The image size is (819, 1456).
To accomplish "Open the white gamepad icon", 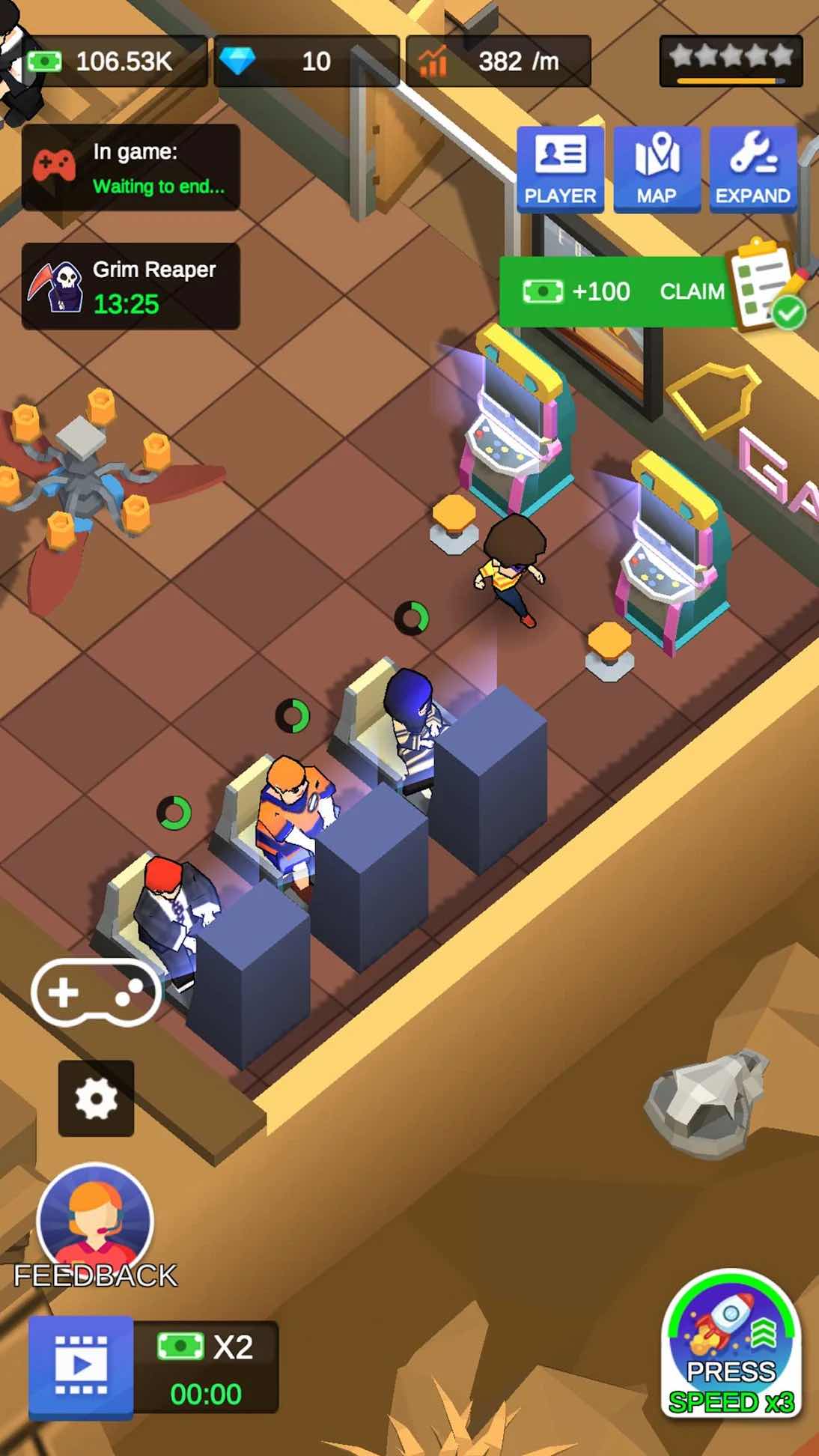I will (x=96, y=992).
